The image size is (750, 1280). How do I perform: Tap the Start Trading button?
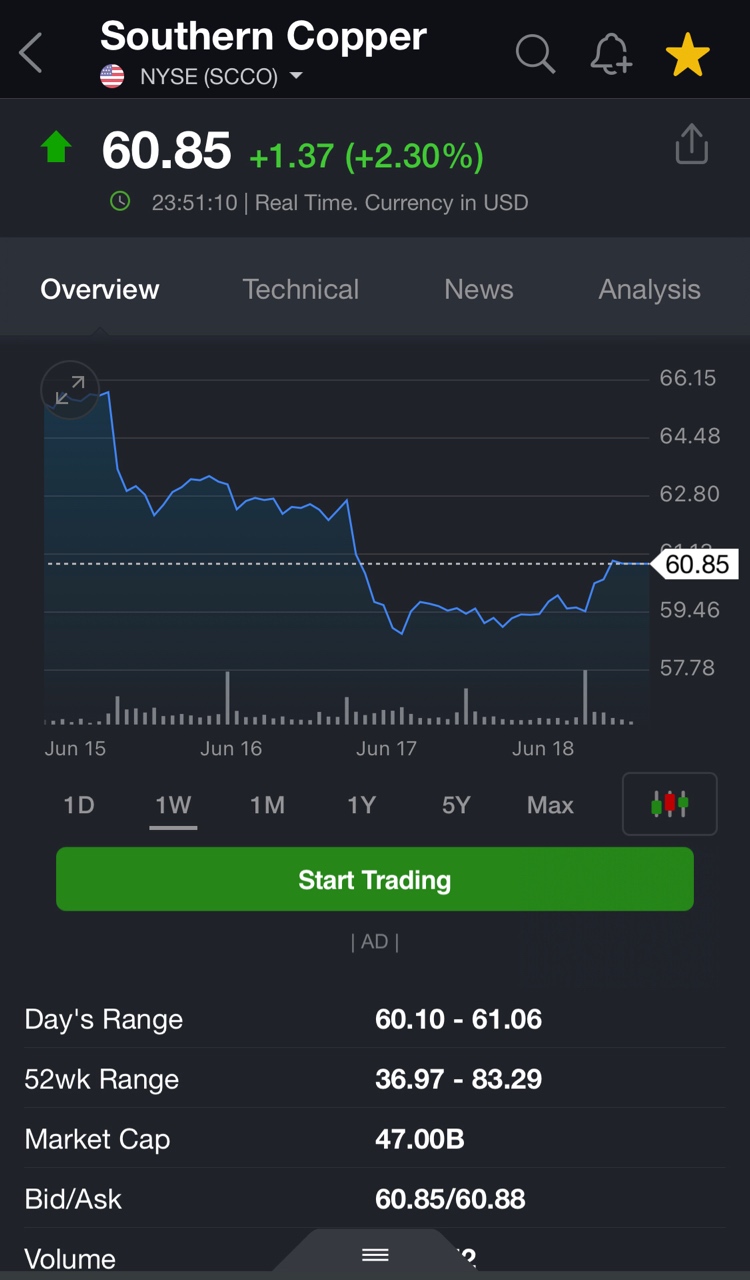tap(374, 879)
